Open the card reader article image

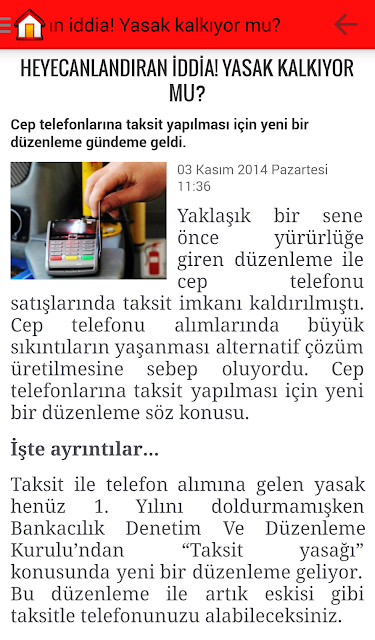(x=89, y=220)
